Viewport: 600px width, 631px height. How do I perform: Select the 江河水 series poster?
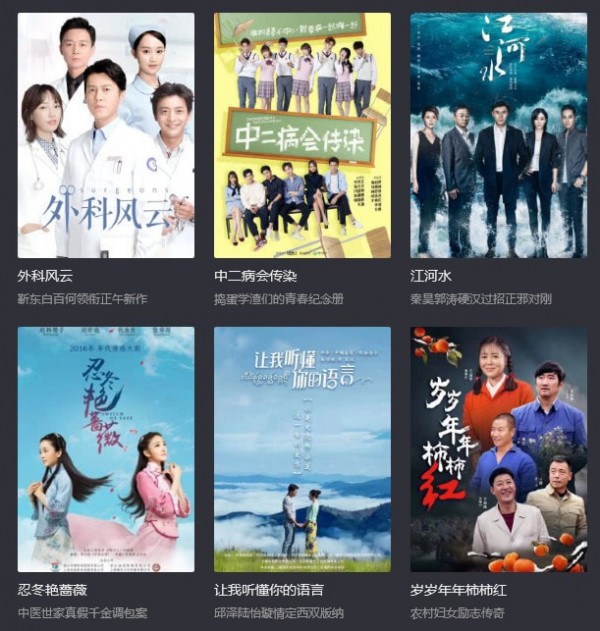(x=498, y=135)
